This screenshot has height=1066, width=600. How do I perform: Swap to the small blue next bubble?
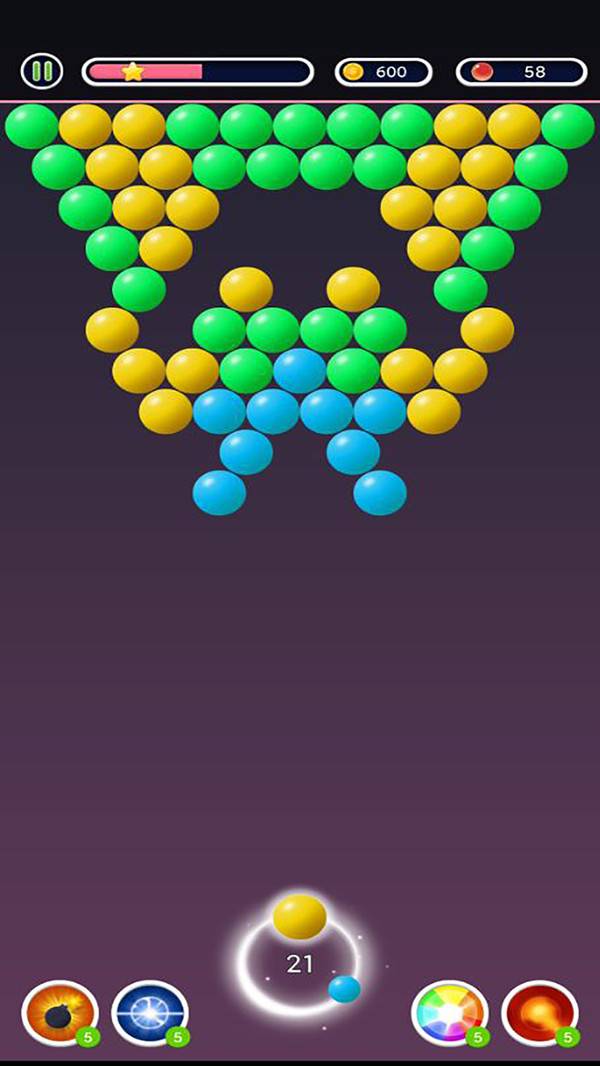[x=344, y=989]
